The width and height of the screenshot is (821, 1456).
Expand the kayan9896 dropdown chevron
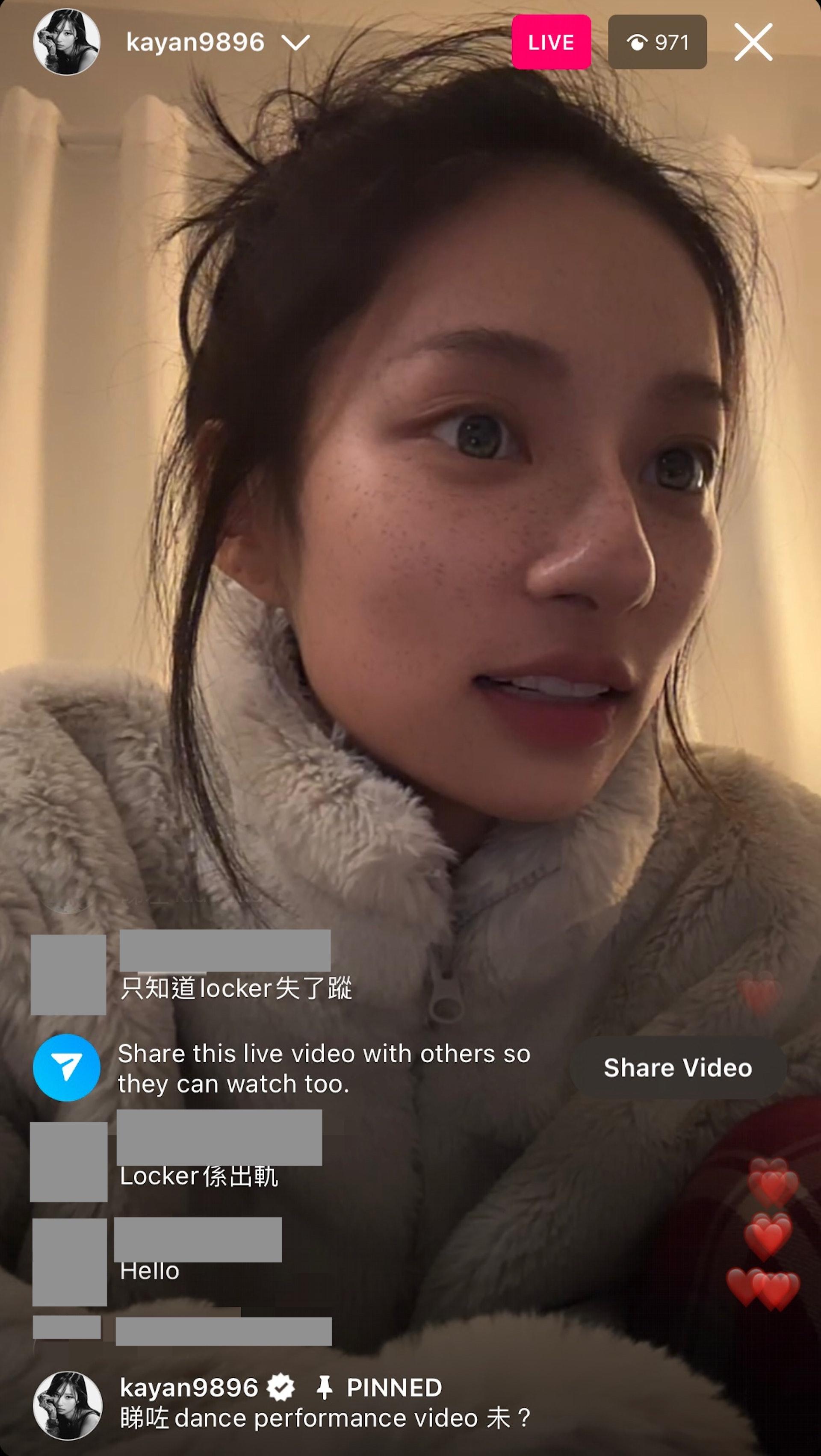coord(295,42)
